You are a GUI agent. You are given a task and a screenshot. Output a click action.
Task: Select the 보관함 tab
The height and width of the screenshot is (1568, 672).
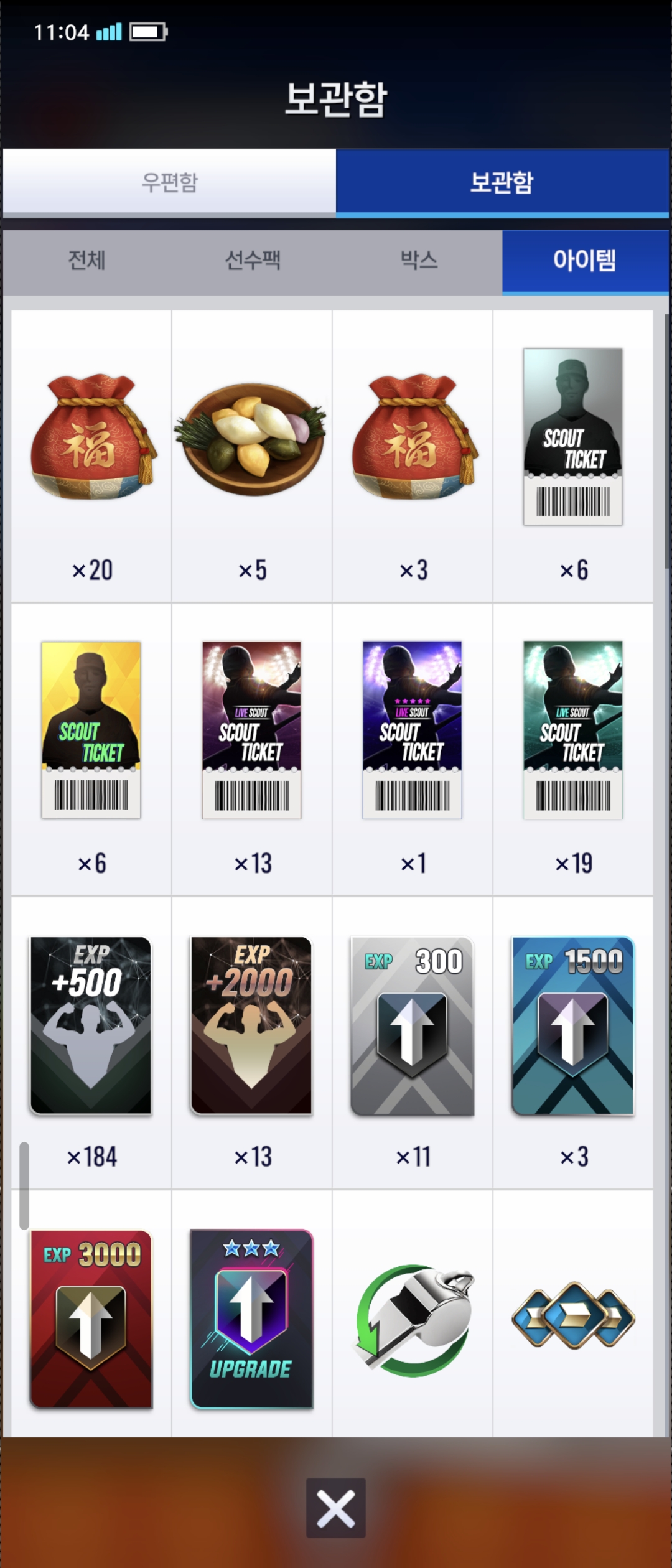(x=502, y=182)
